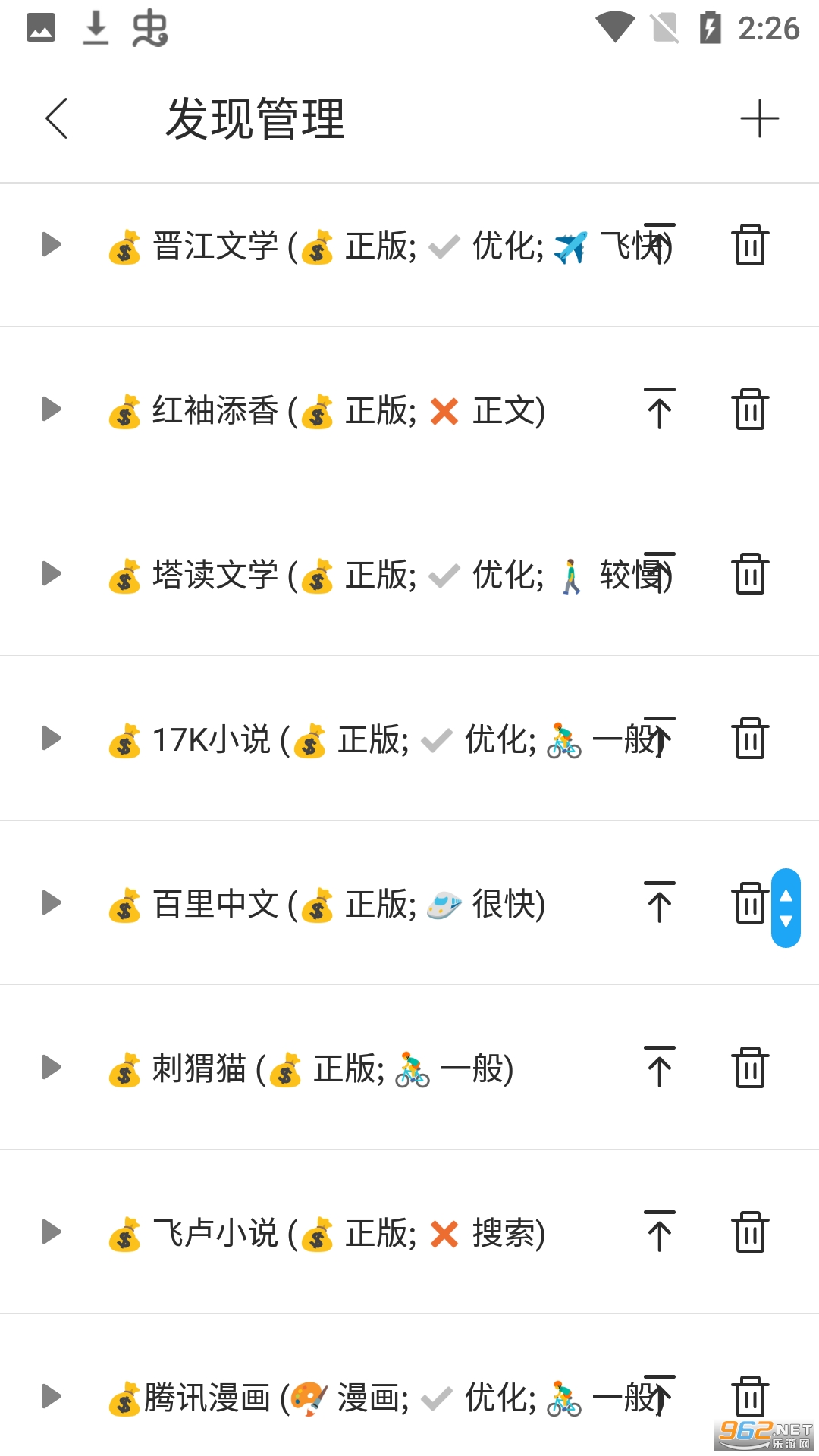Image resolution: width=819 pixels, height=1456 pixels.
Task: Add a new discovery source
Action: click(x=759, y=119)
